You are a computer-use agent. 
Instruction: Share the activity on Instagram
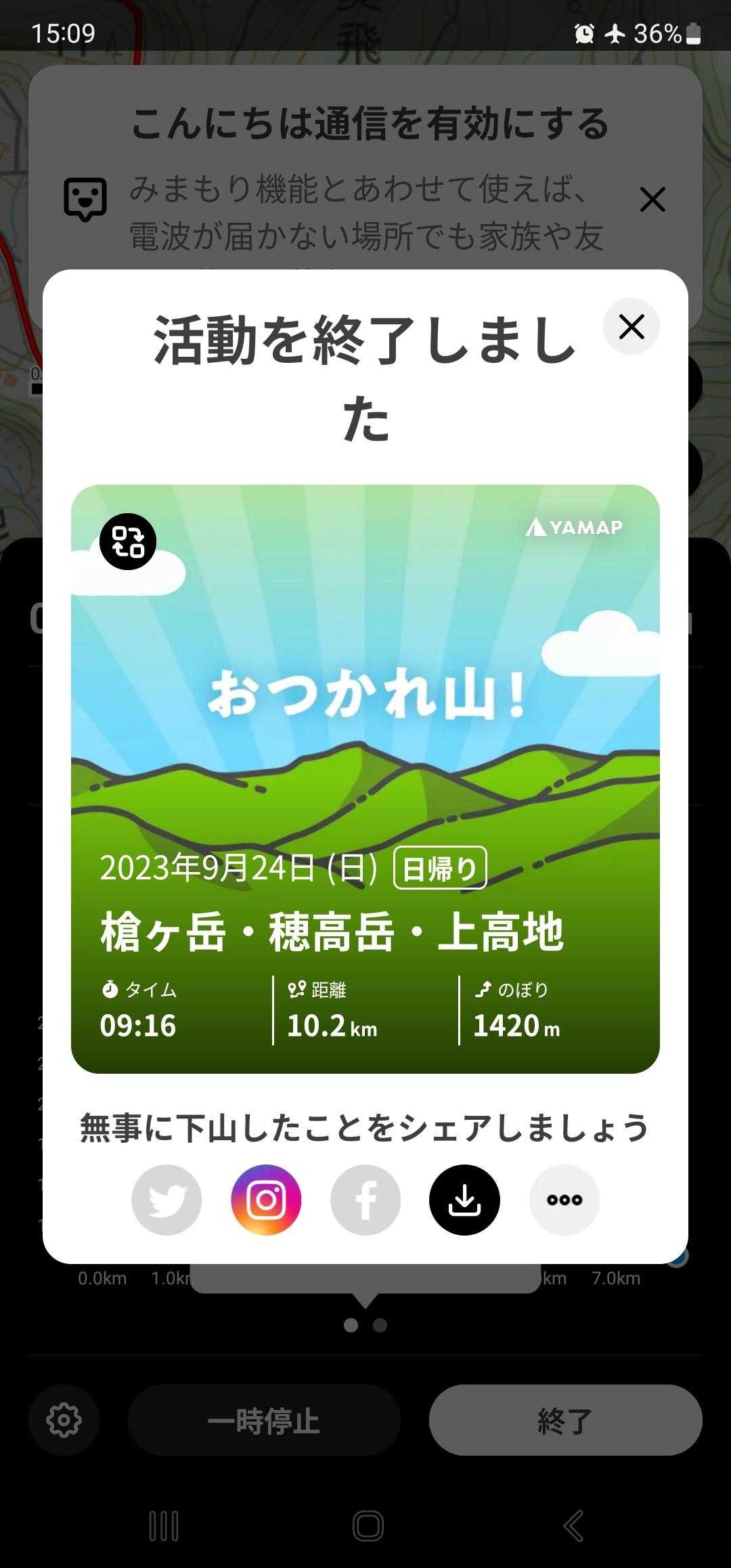266,1200
